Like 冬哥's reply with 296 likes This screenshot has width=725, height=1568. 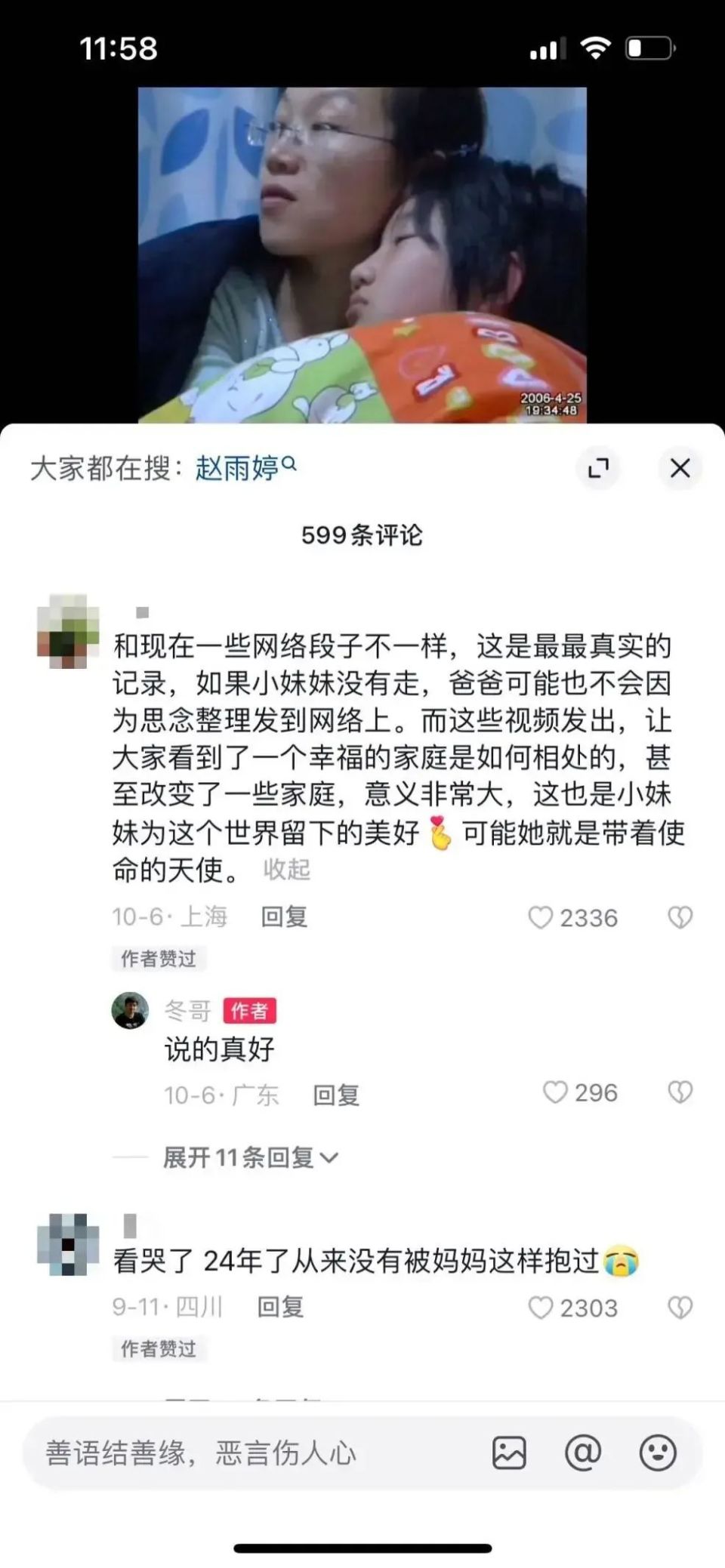coord(556,1092)
